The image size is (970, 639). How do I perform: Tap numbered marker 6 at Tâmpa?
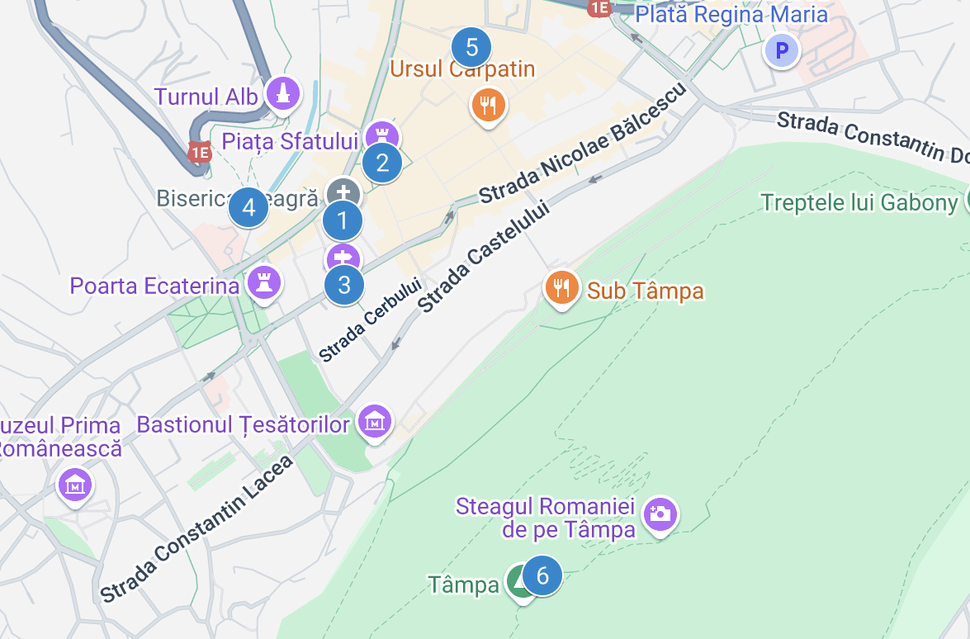pos(542,575)
